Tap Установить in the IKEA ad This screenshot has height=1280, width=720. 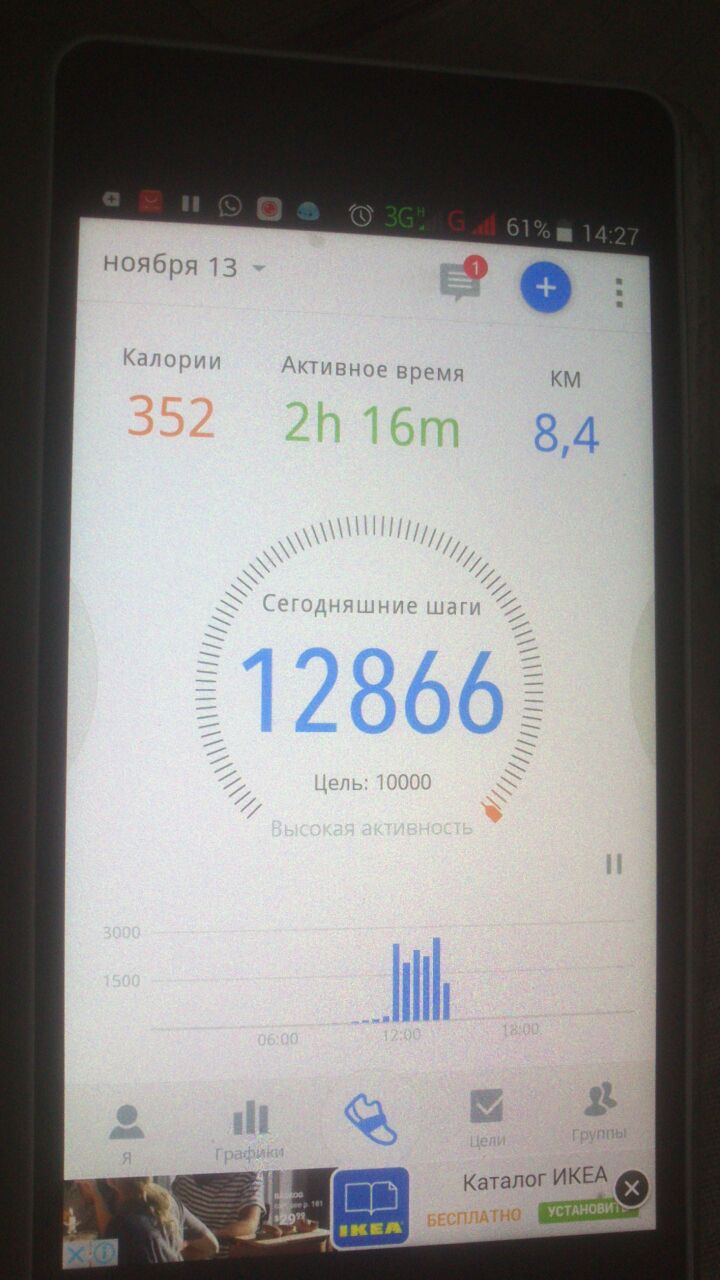coord(587,1211)
